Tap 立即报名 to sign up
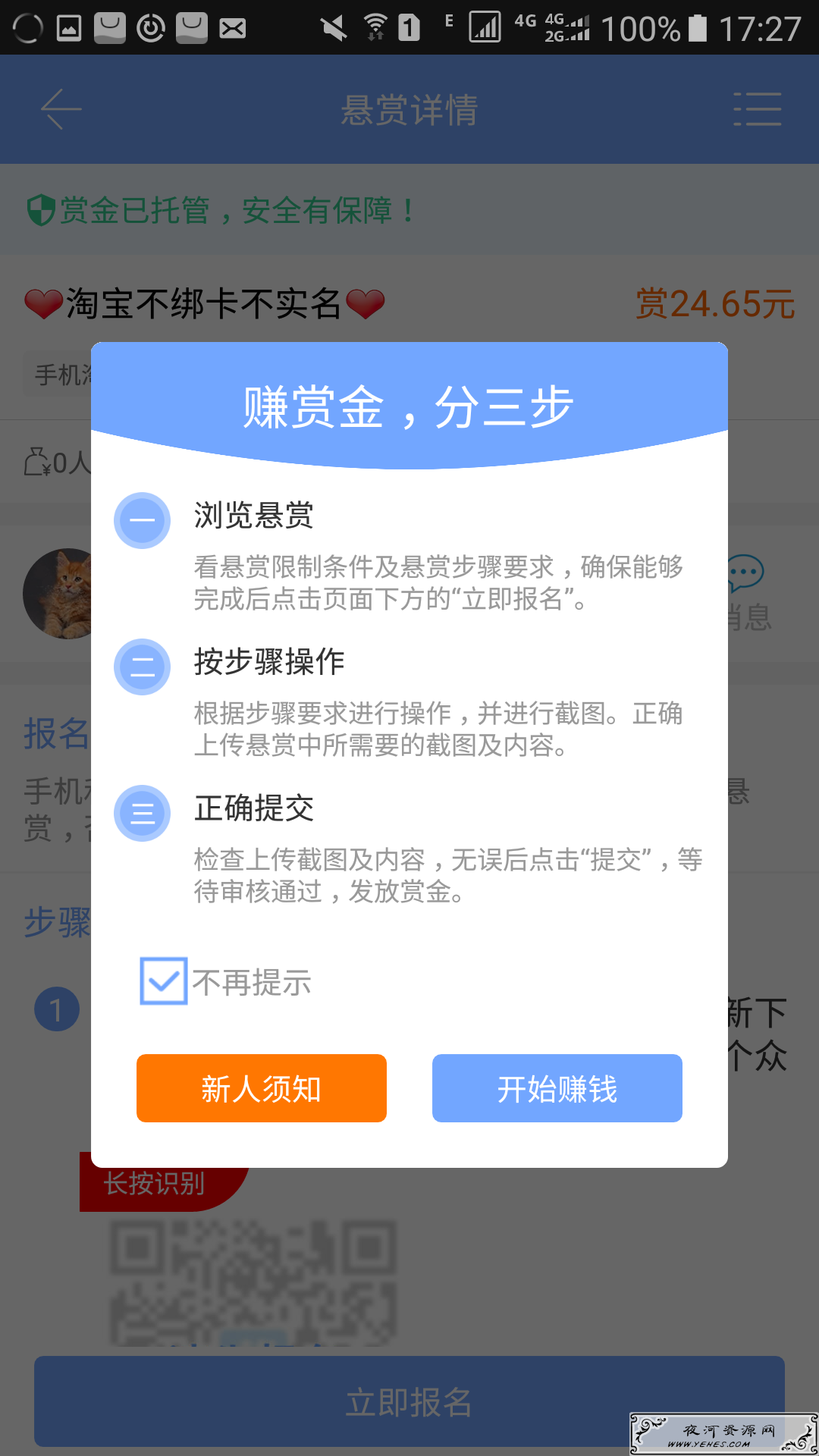 coord(409,1401)
